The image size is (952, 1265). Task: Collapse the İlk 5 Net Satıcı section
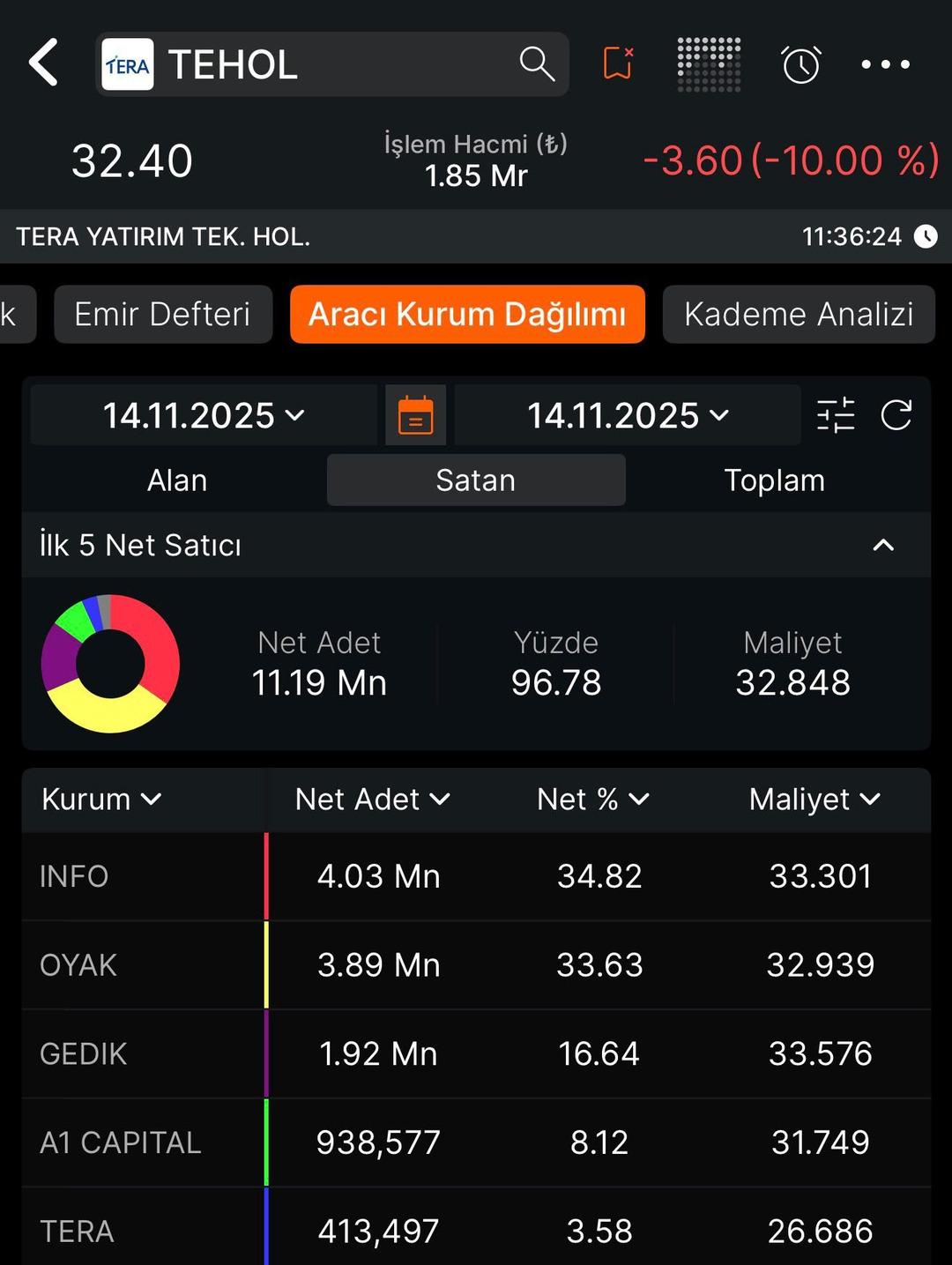pyautogui.click(x=882, y=546)
